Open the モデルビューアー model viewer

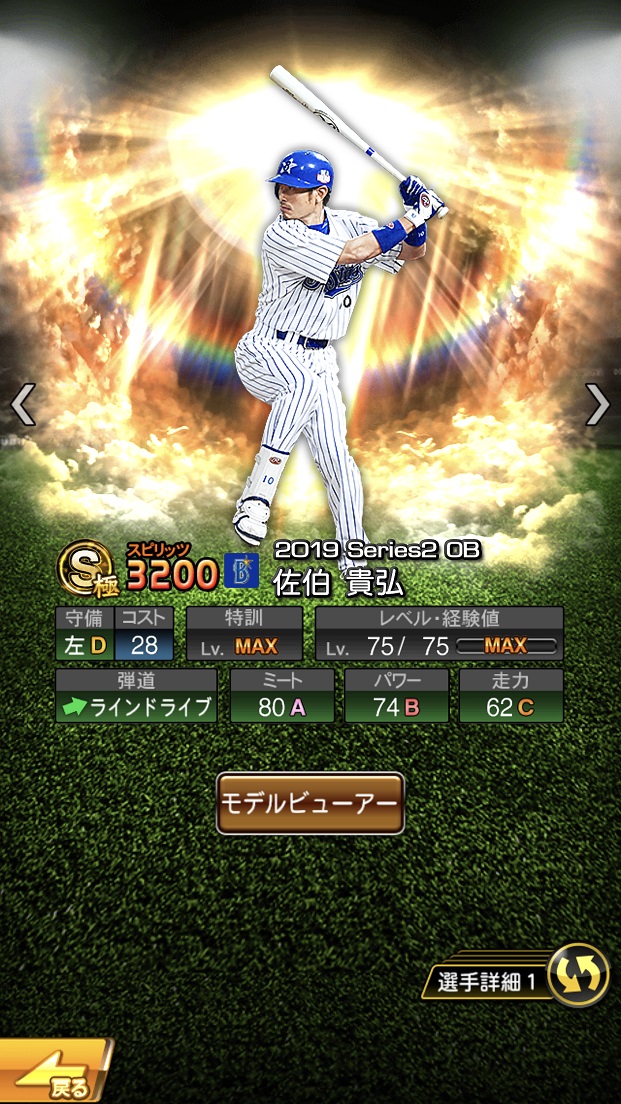(310, 803)
